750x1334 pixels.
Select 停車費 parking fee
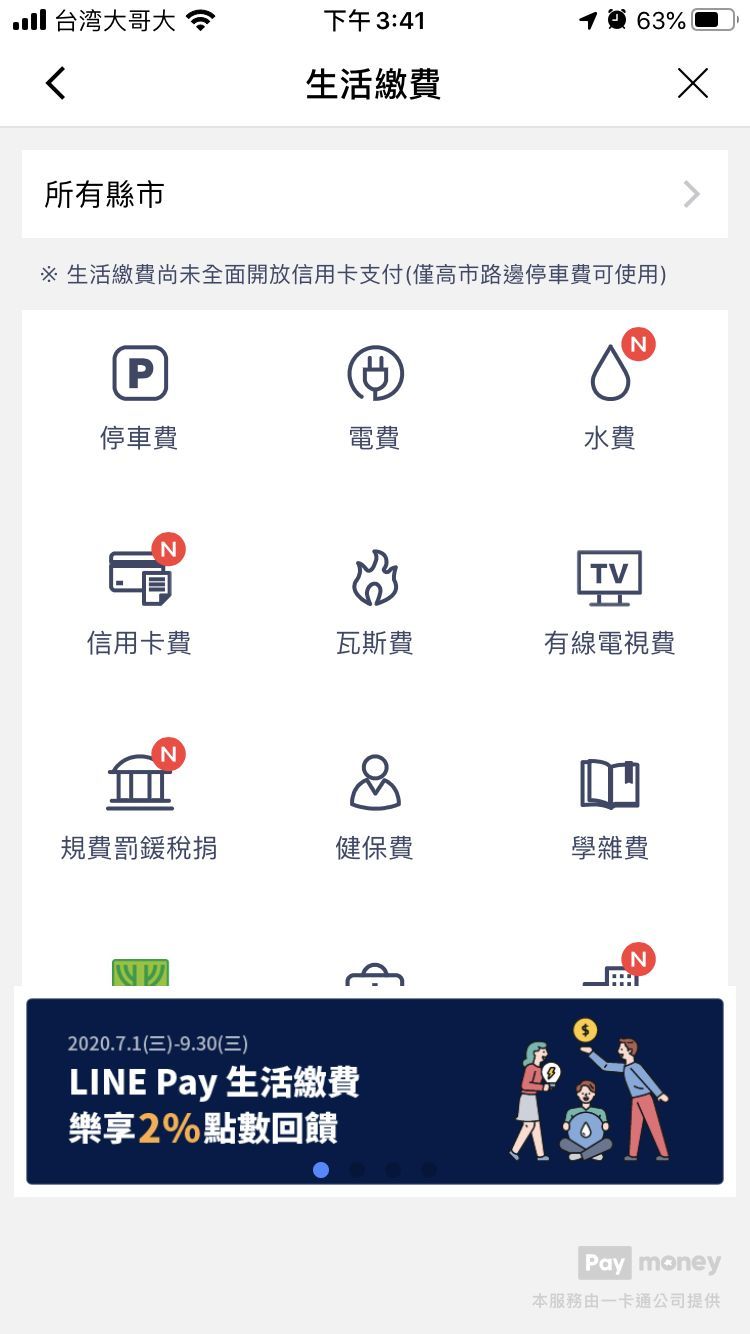click(139, 397)
